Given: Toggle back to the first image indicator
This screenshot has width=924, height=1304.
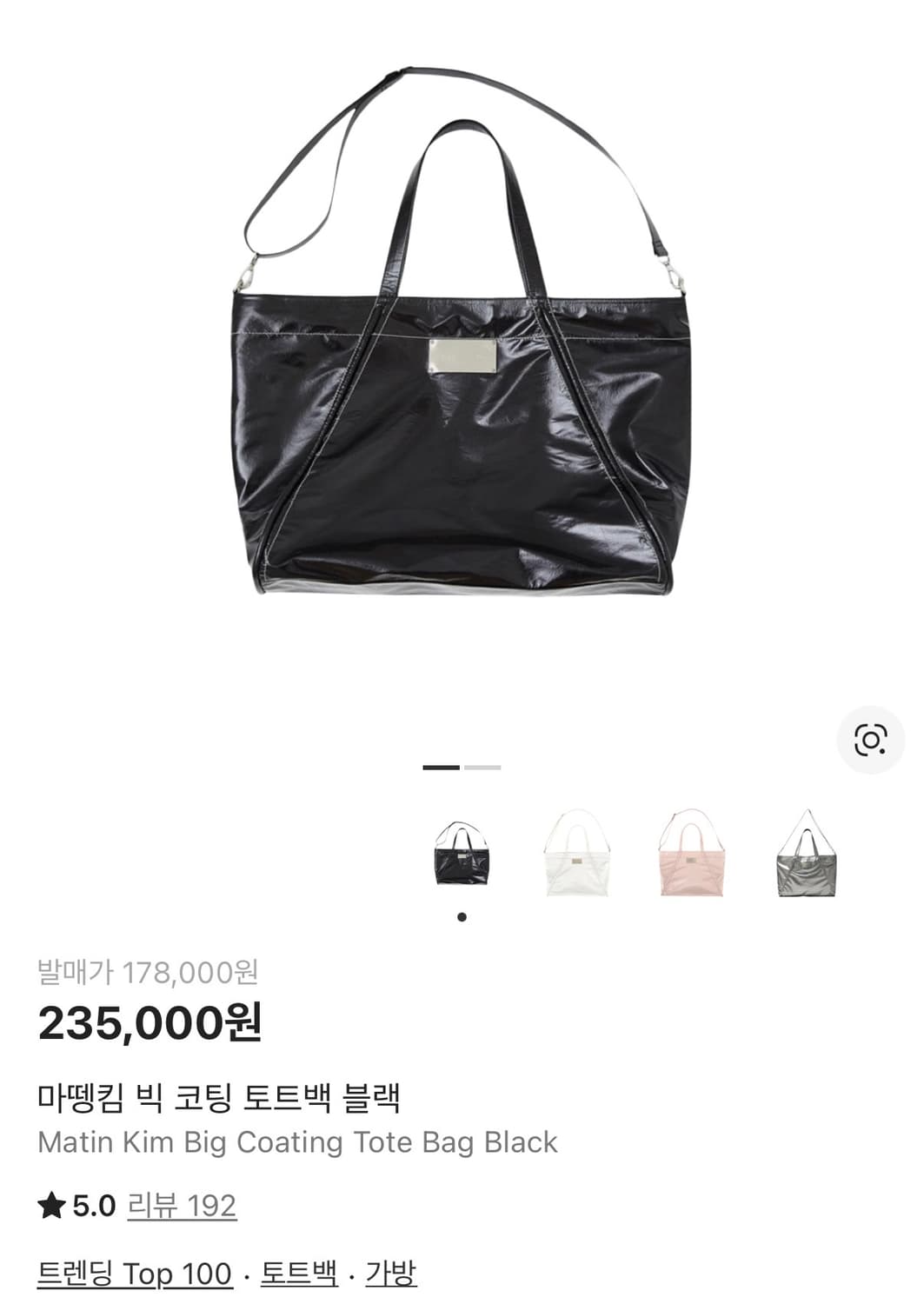Looking at the screenshot, I should pyautogui.click(x=441, y=768).
